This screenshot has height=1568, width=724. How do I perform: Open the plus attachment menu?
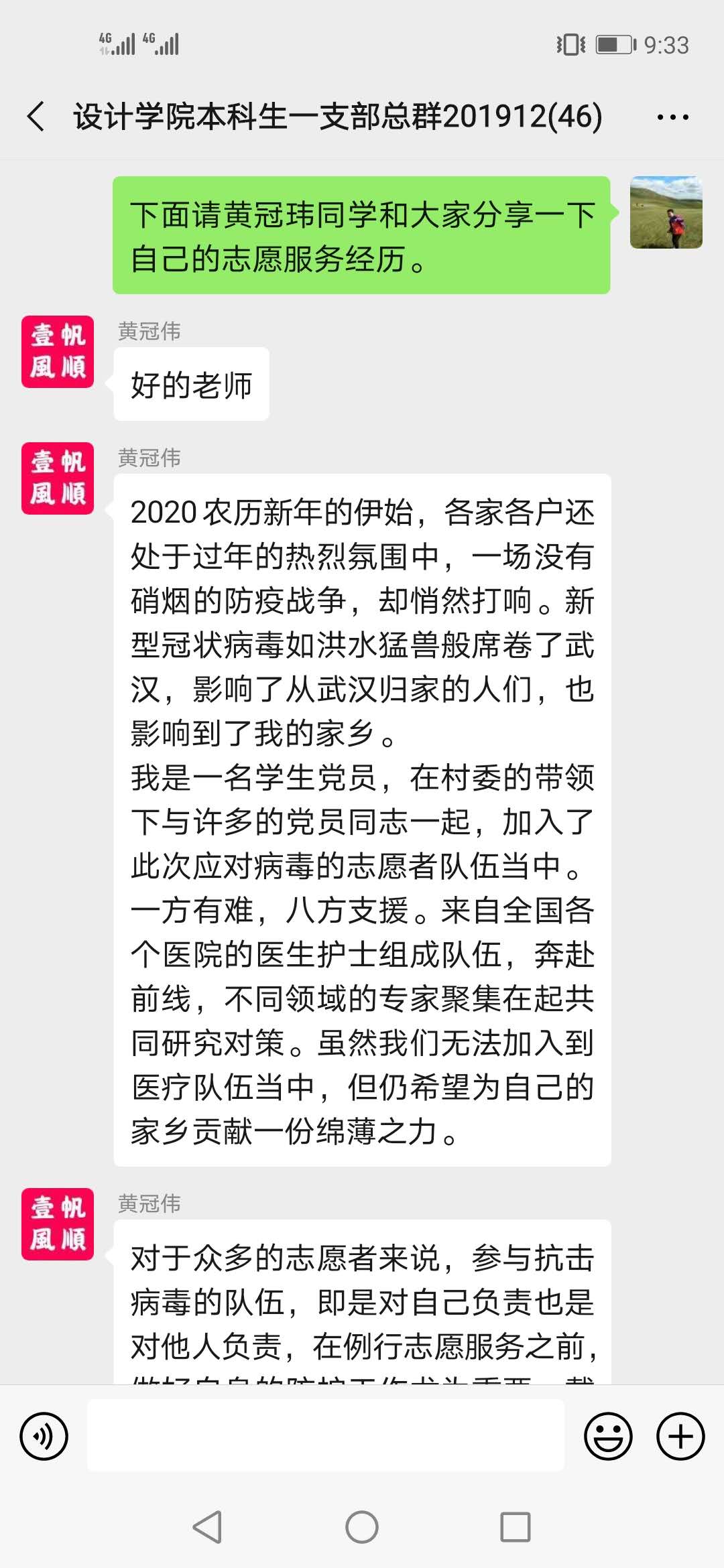(x=680, y=1436)
